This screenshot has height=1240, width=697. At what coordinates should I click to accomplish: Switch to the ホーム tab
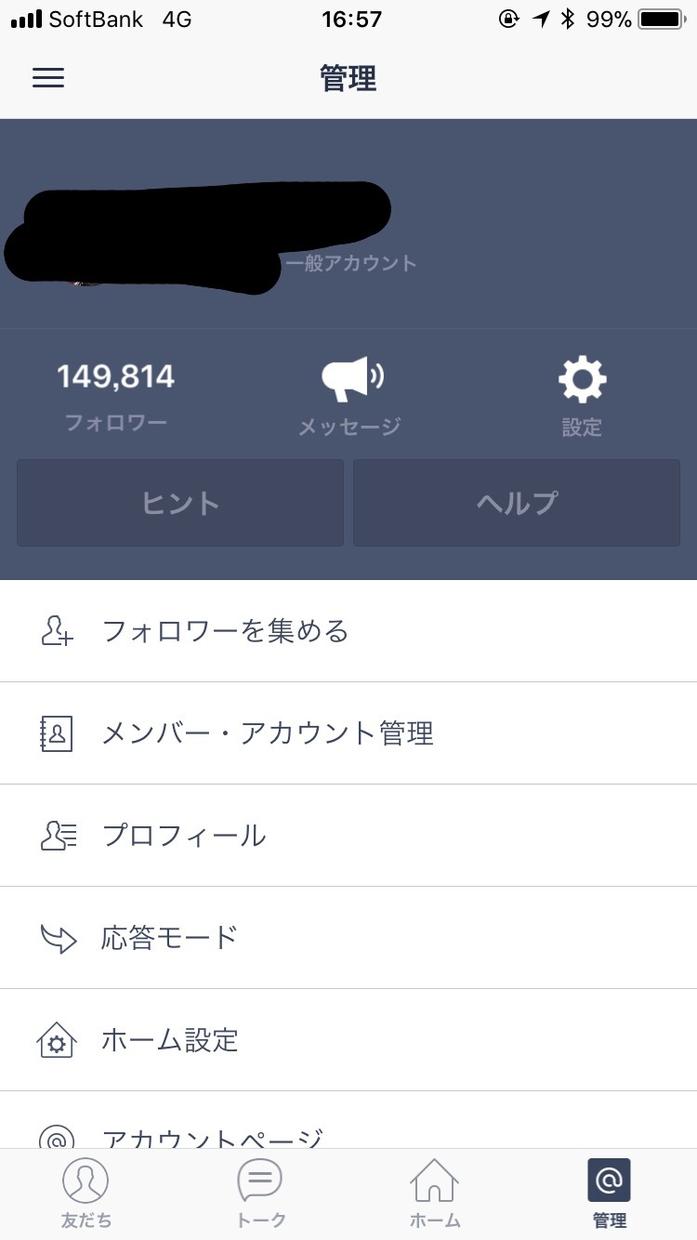pos(435,1194)
